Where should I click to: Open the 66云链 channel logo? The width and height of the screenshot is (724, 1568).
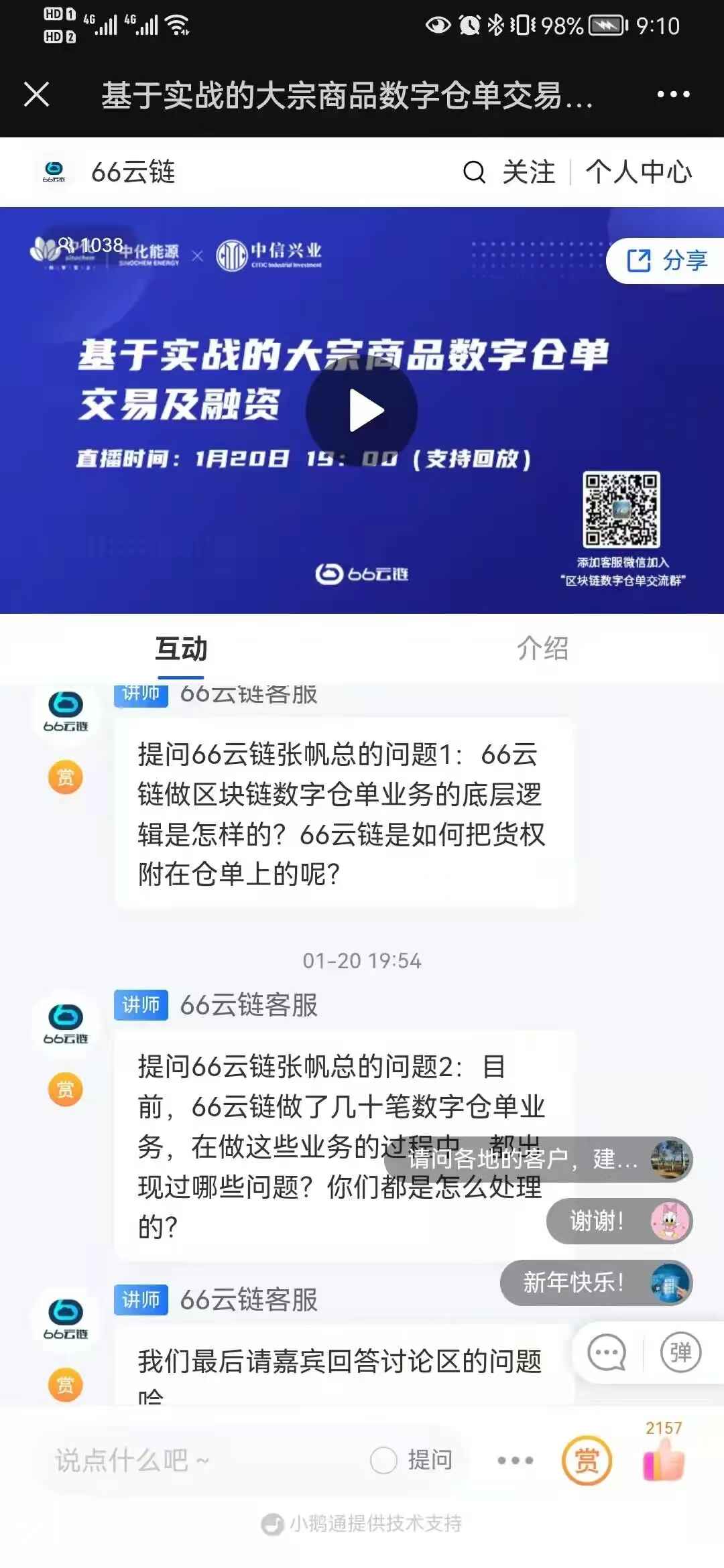click(54, 172)
